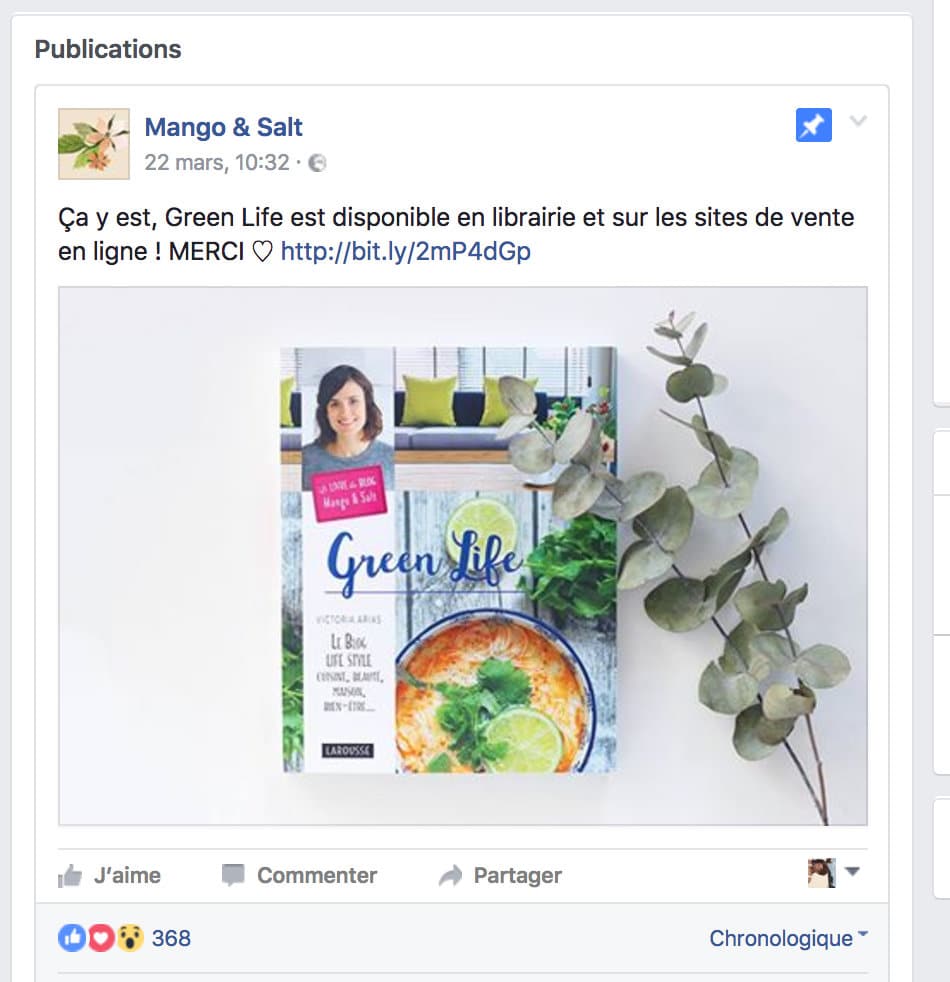Tap the Mango & Salt profile picture

tap(94, 144)
